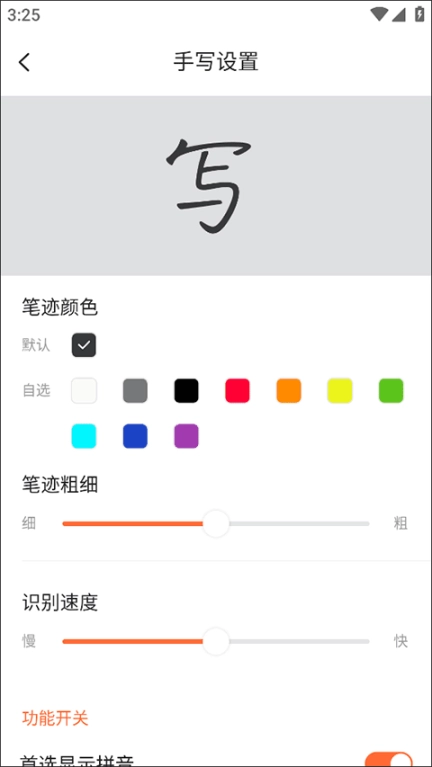Select the white stroke color
Image resolution: width=432 pixels, height=767 pixels.
(x=84, y=390)
